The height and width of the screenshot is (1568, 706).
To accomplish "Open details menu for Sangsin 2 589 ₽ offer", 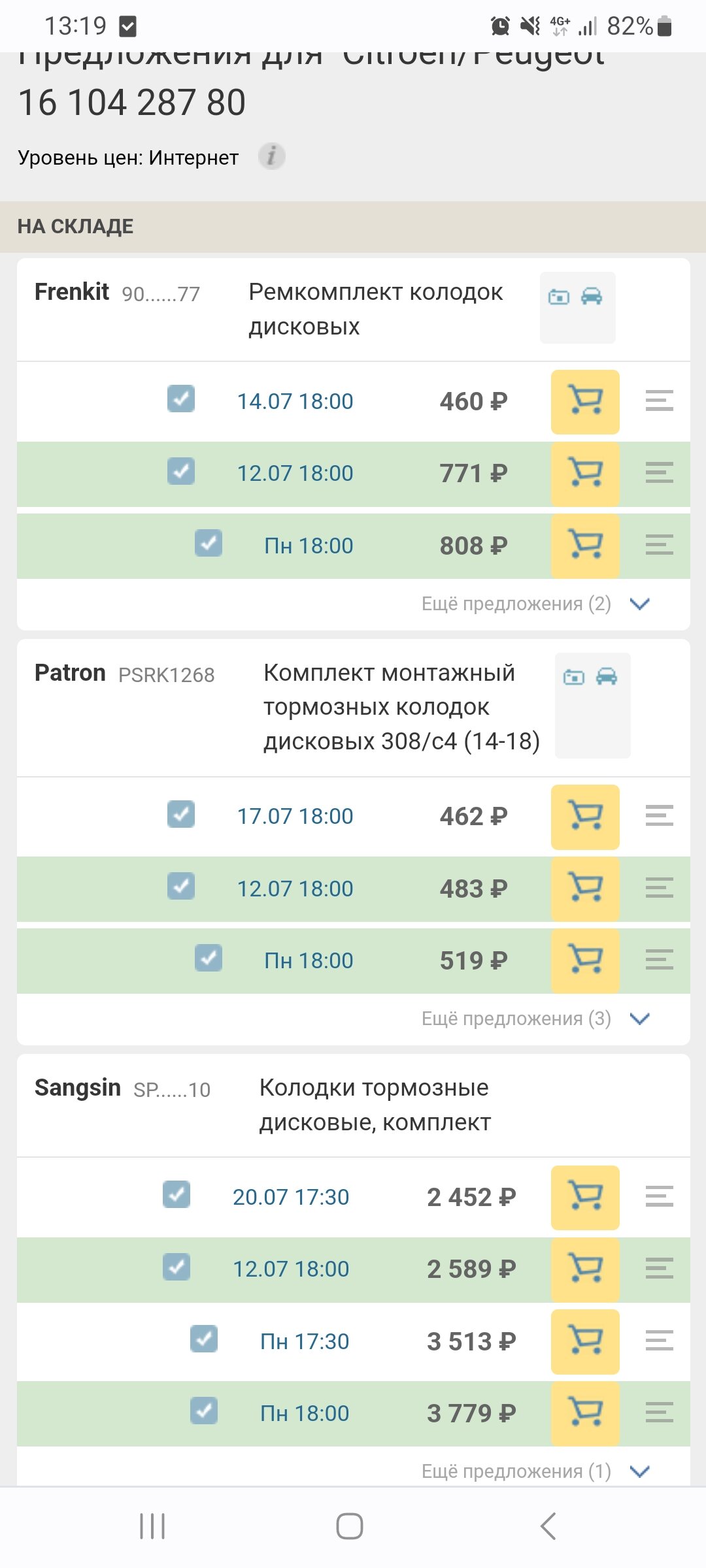I will click(659, 1269).
